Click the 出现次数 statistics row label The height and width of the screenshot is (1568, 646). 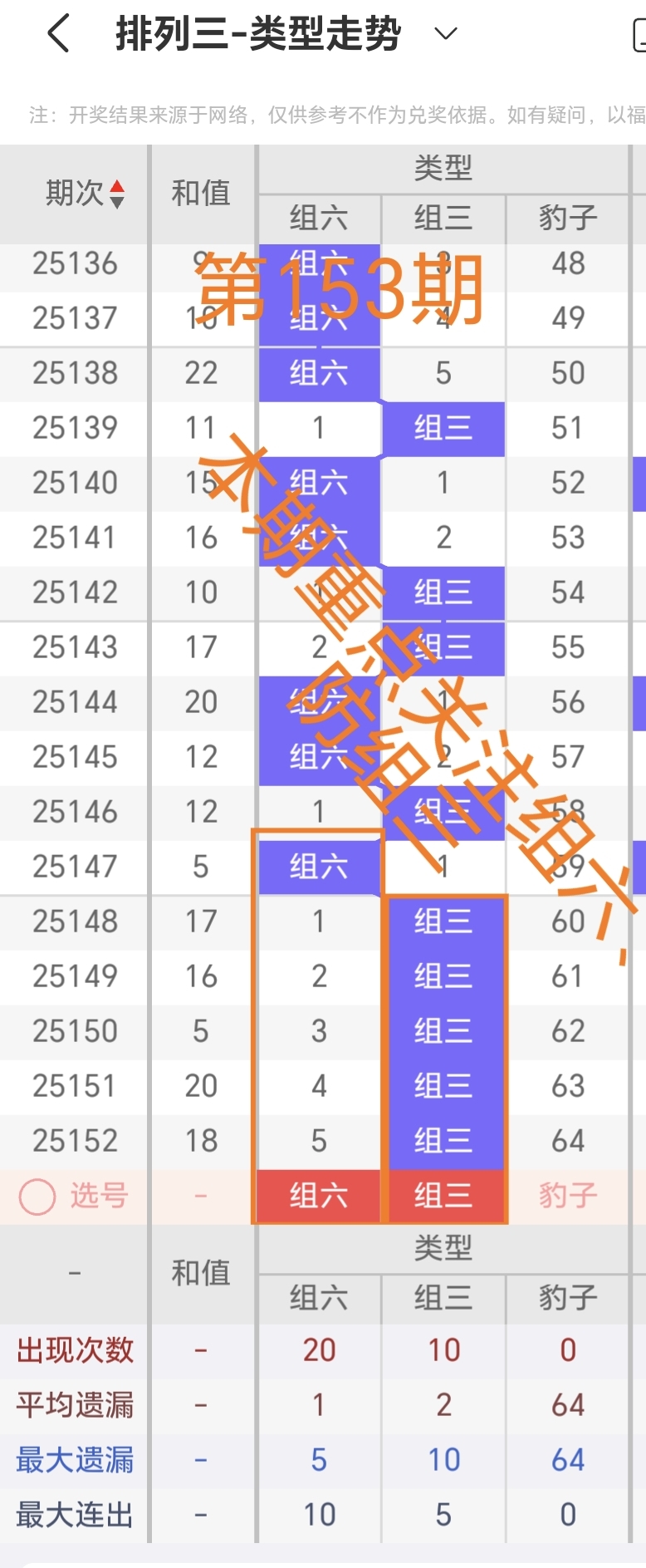[x=74, y=1350]
